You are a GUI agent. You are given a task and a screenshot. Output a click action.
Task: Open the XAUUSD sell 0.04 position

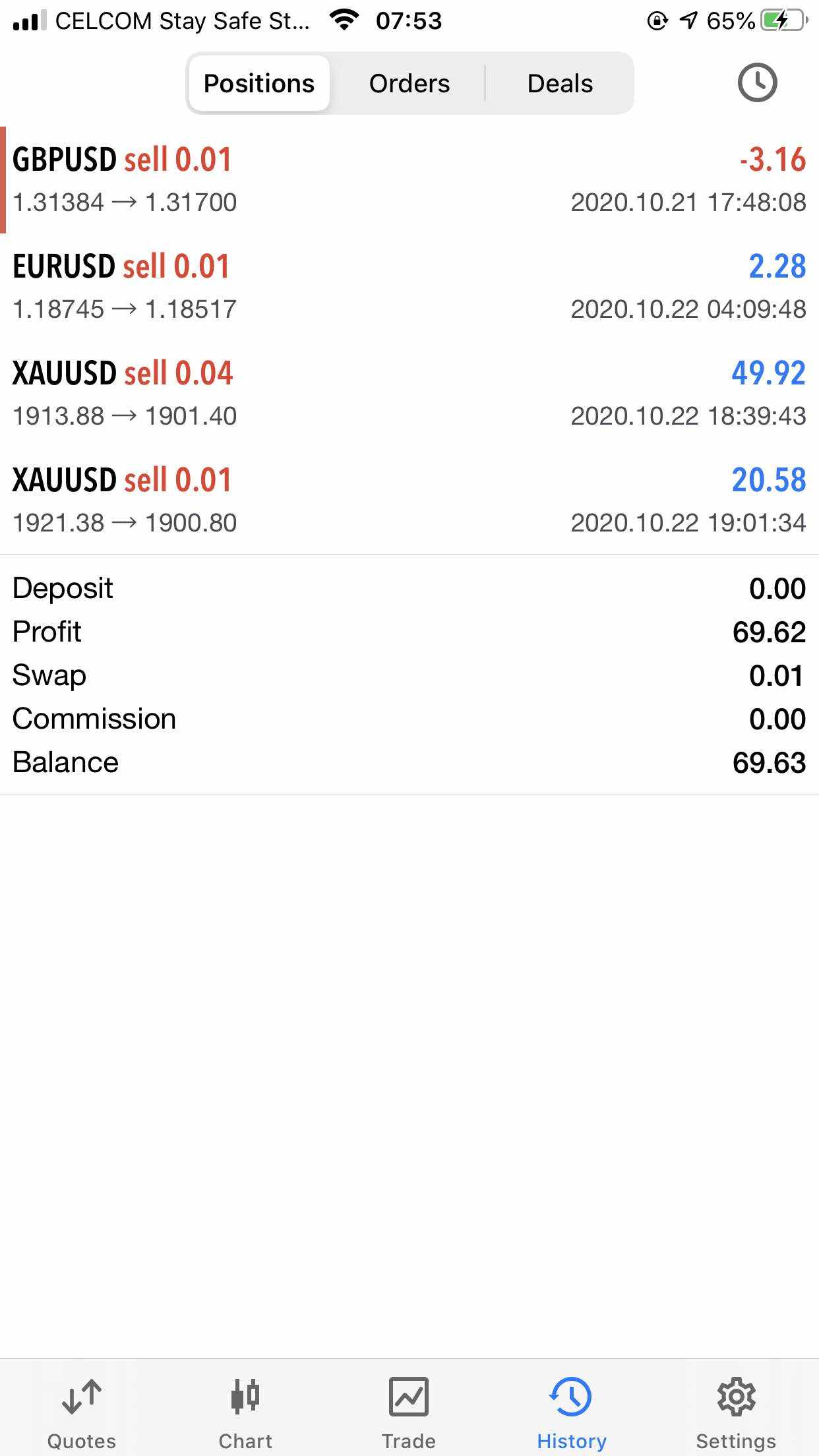pos(409,393)
